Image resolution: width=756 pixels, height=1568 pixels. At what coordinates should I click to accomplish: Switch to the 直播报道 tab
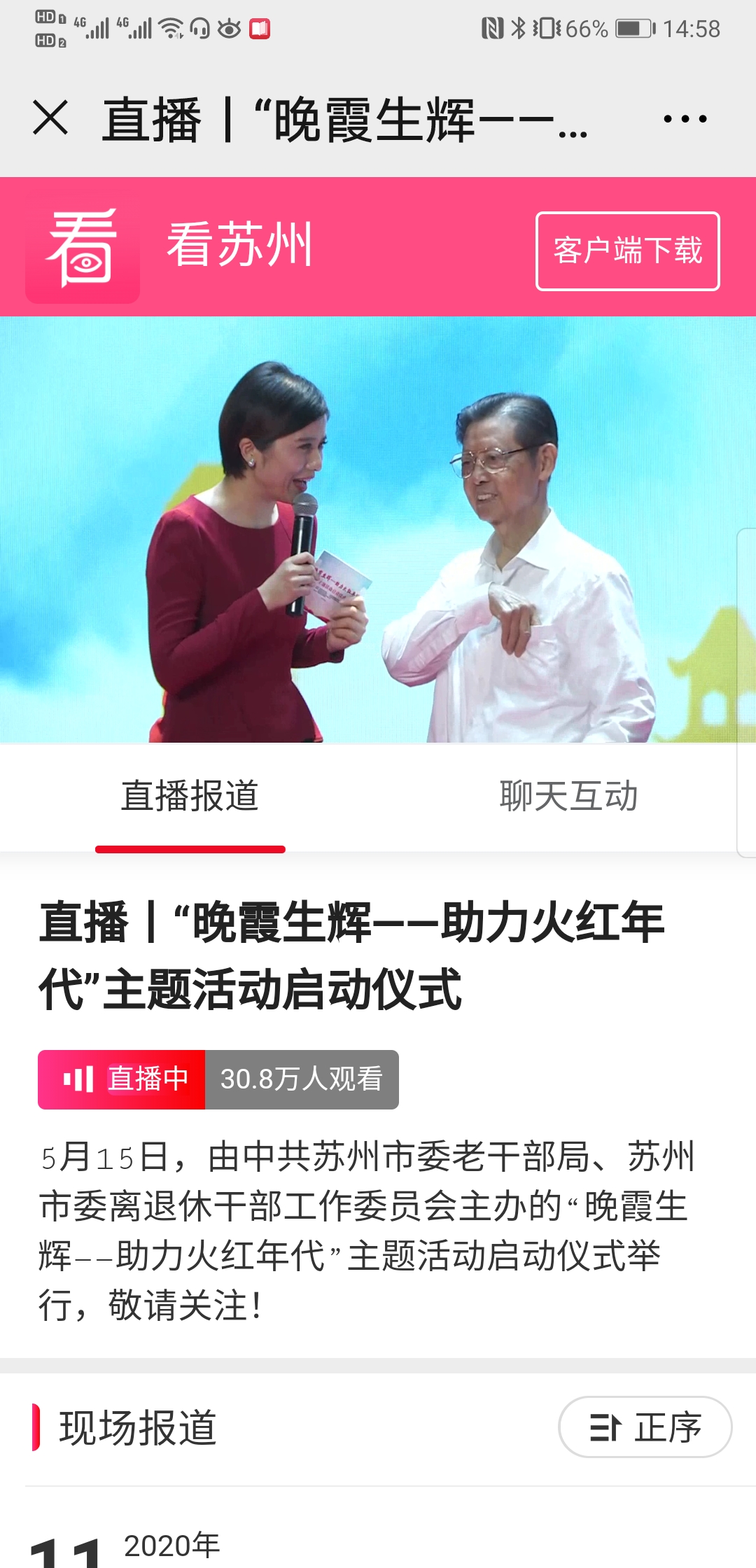pyautogui.click(x=190, y=797)
